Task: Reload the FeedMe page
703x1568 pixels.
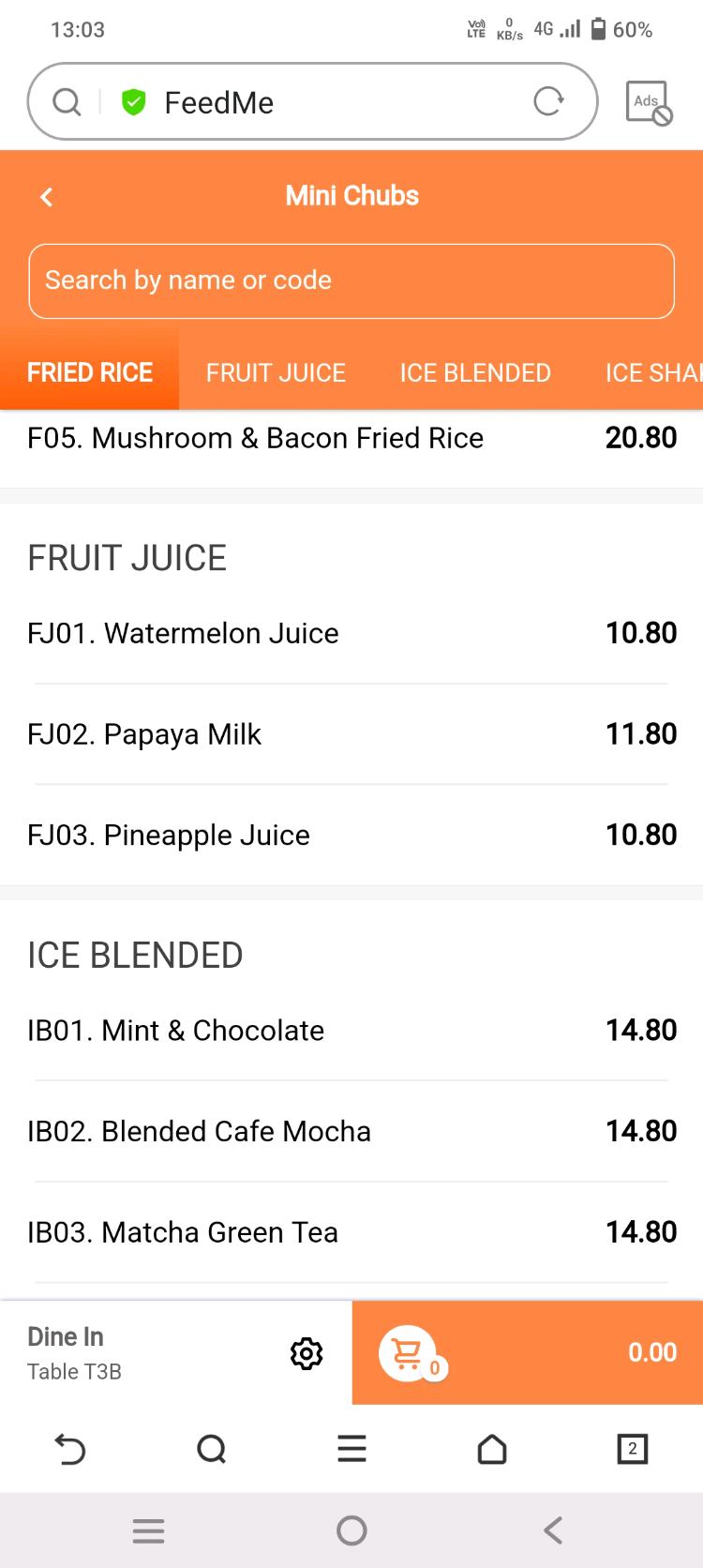Action: coord(548,101)
